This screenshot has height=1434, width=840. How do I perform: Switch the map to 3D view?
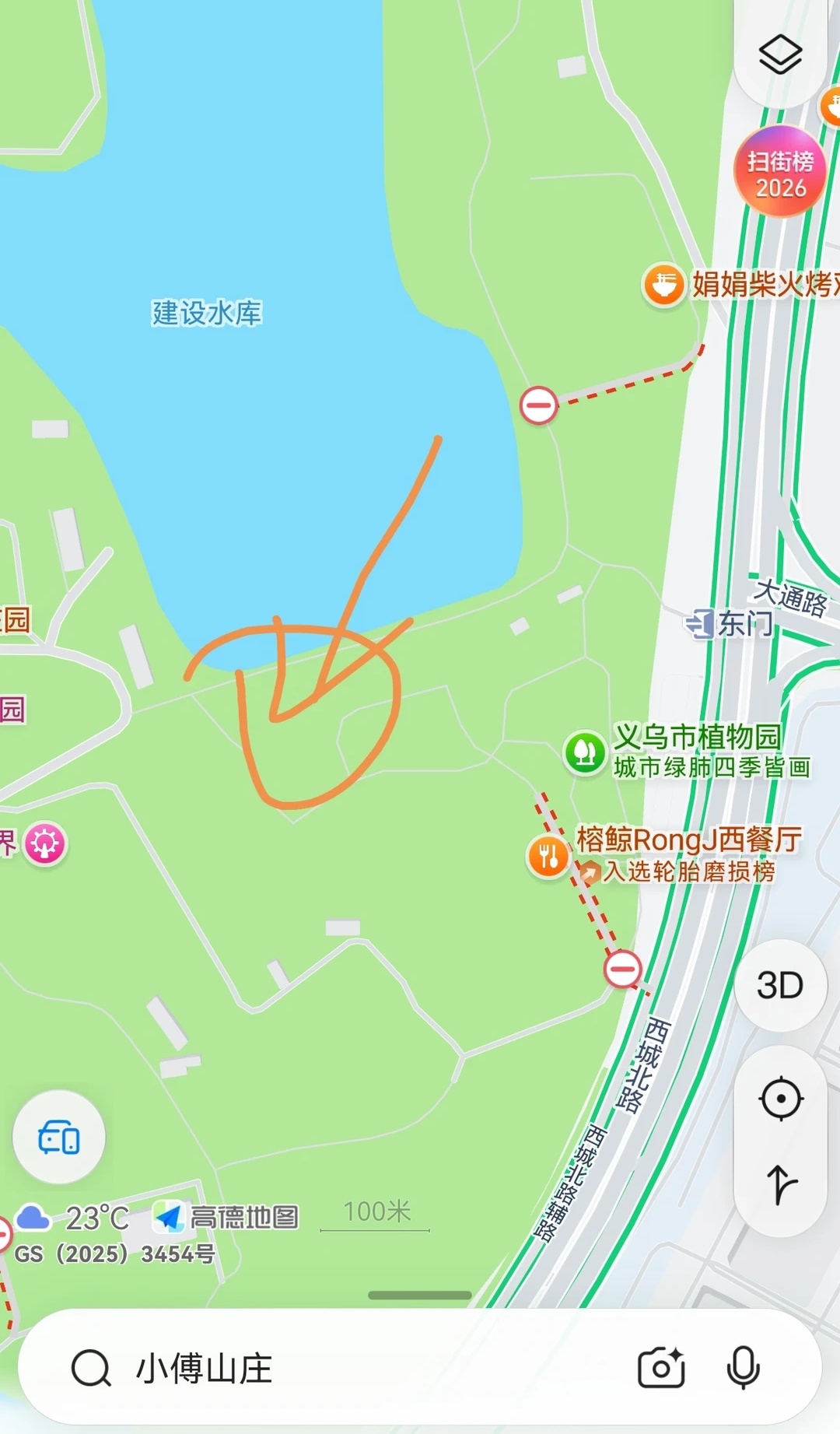tap(780, 986)
